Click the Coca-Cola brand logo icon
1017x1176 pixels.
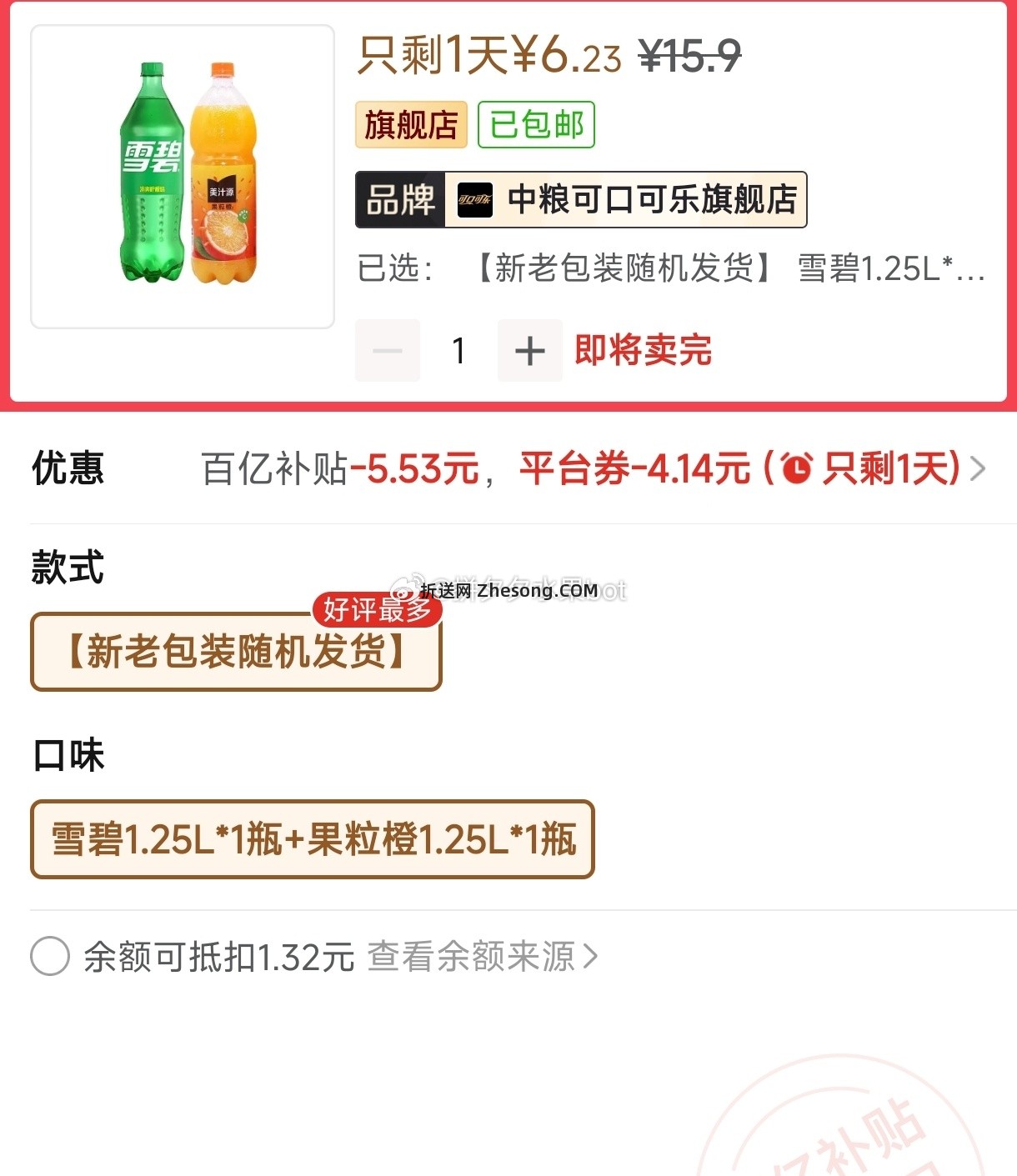click(x=473, y=199)
